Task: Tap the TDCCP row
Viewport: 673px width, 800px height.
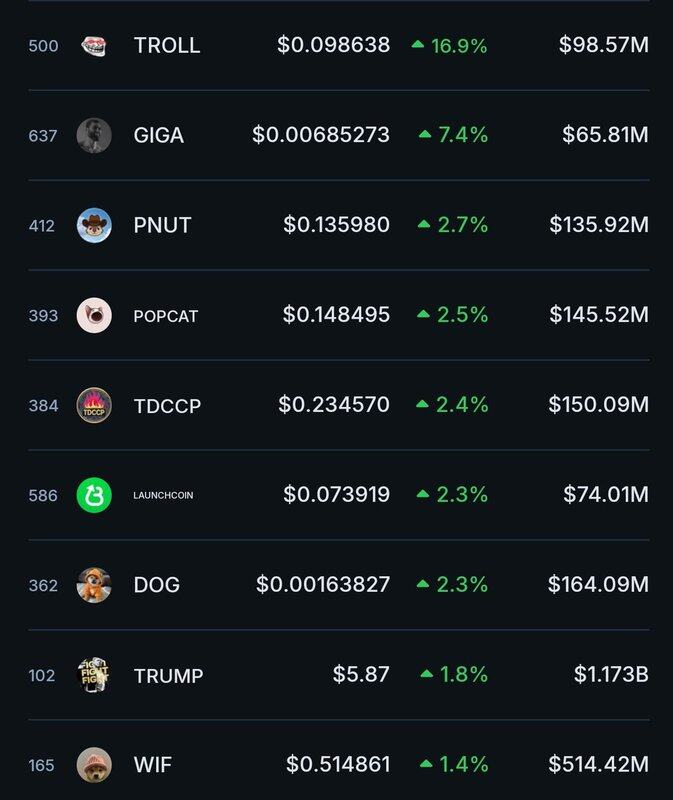Action: (166, 405)
